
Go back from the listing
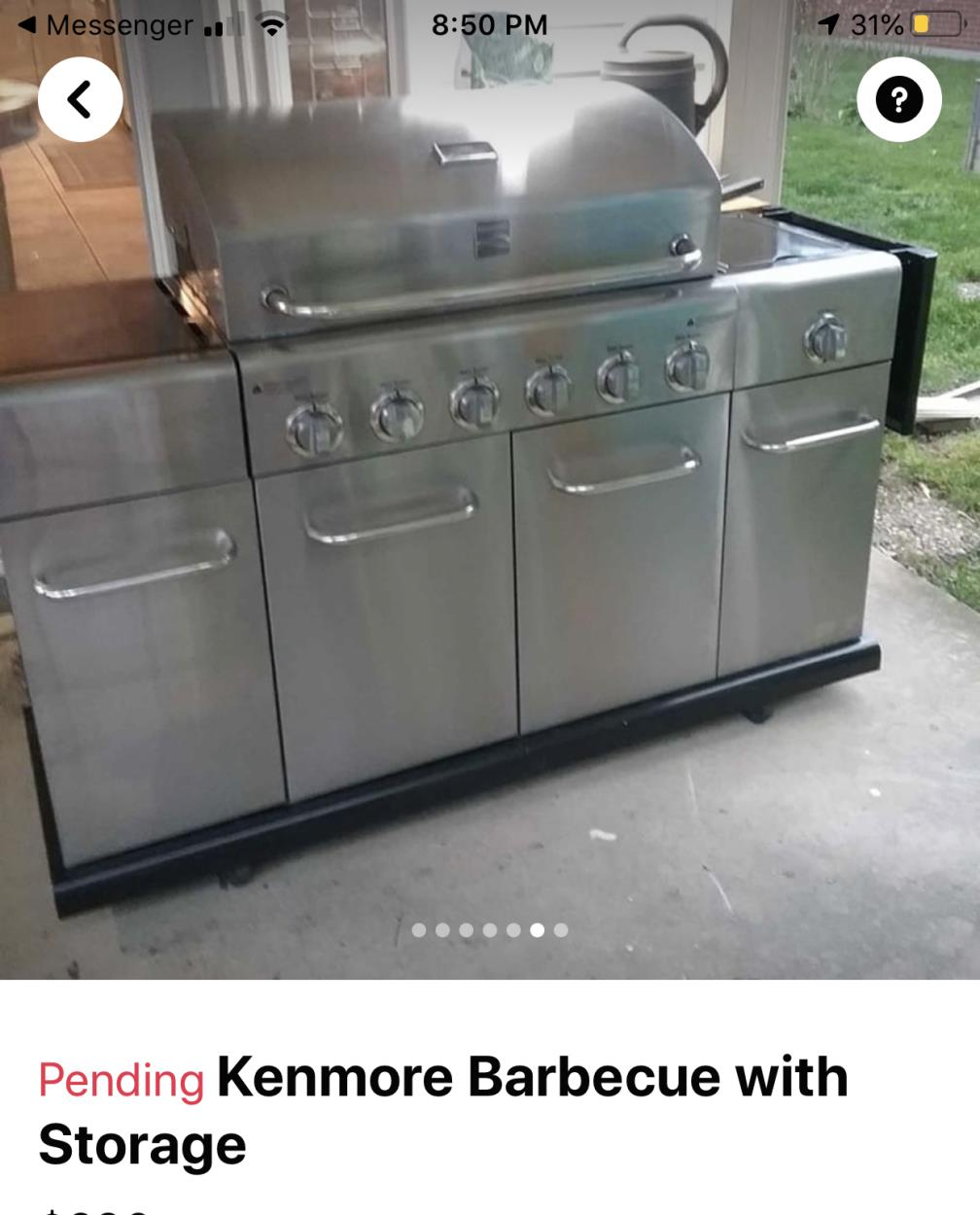(x=81, y=99)
